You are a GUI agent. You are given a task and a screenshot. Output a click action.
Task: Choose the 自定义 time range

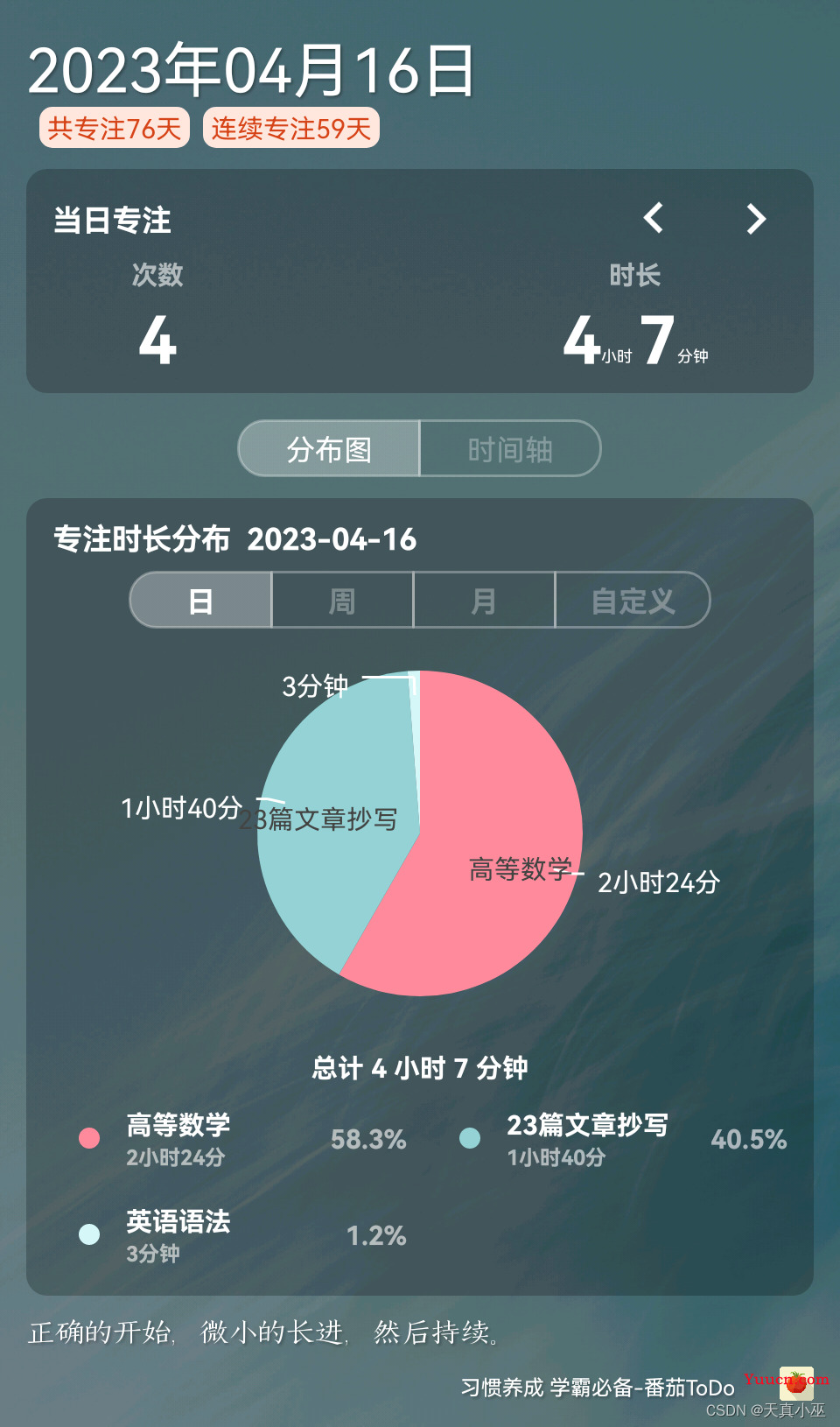pos(633,601)
